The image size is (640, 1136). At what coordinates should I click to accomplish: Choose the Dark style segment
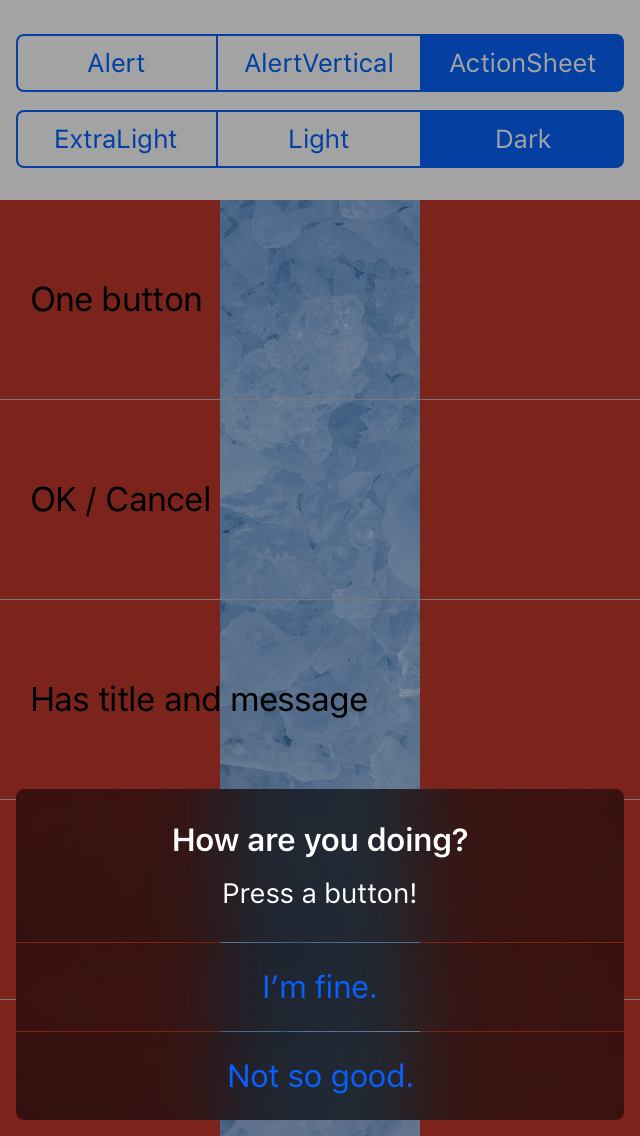(522, 139)
